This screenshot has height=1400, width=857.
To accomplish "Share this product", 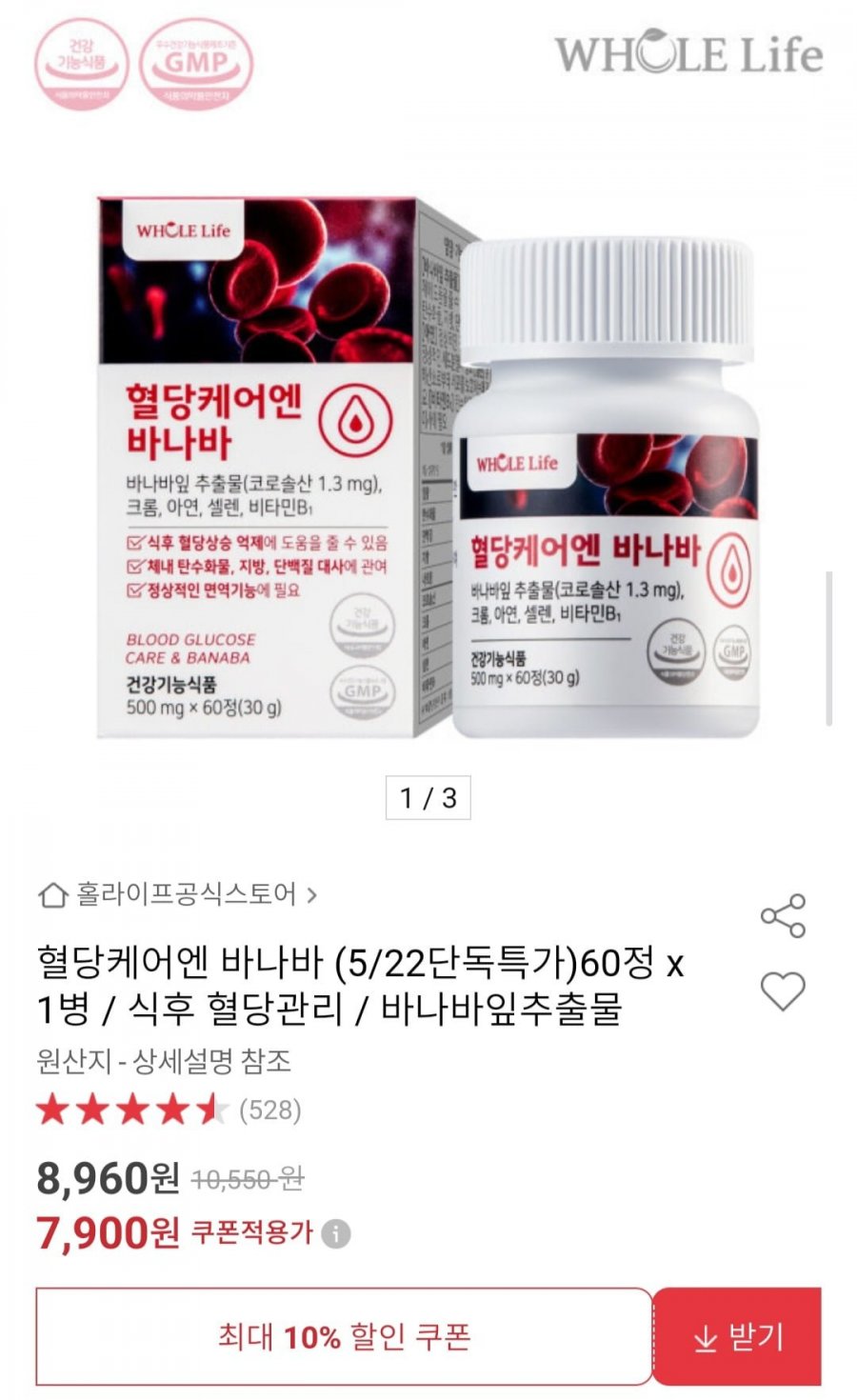I will pyautogui.click(x=783, y=916).
